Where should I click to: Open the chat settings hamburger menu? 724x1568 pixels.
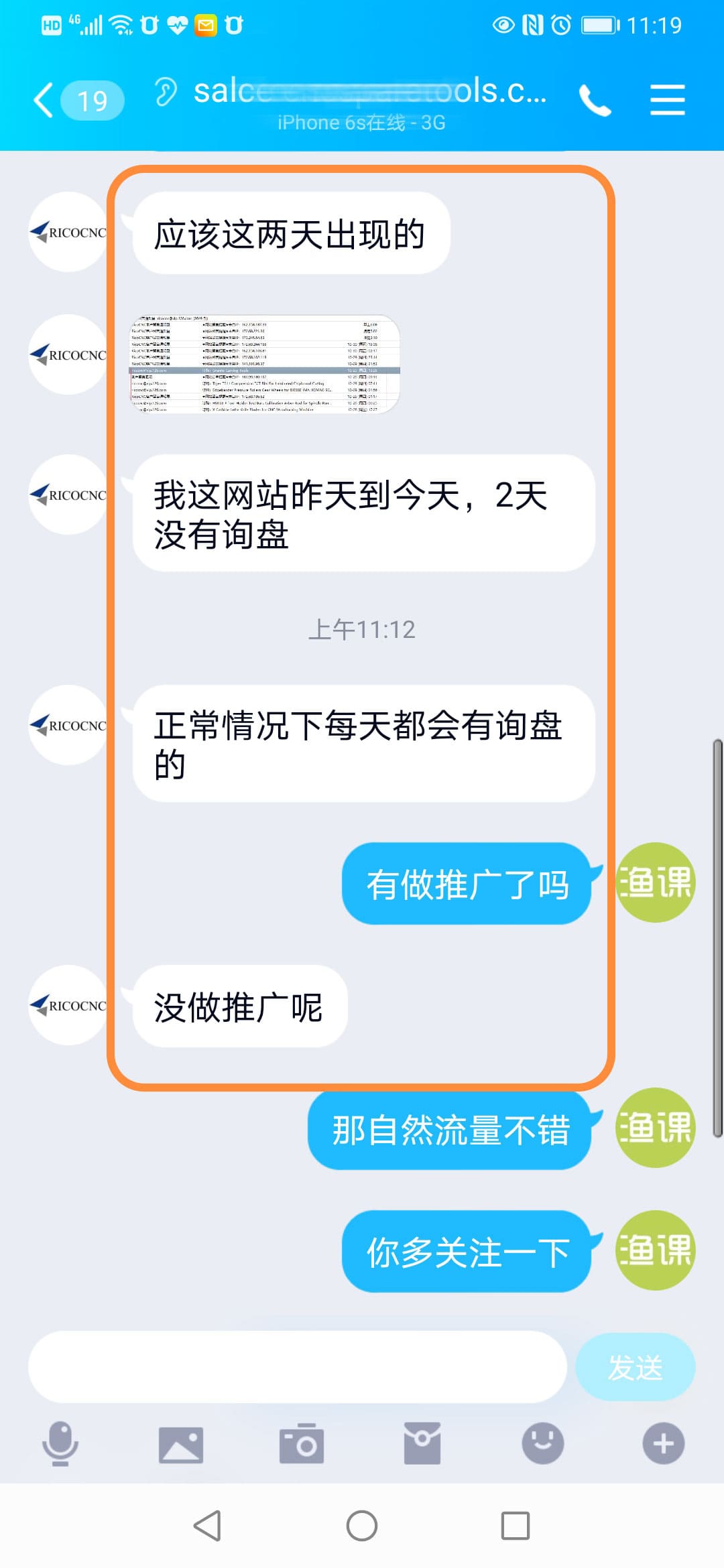point(668,100)
